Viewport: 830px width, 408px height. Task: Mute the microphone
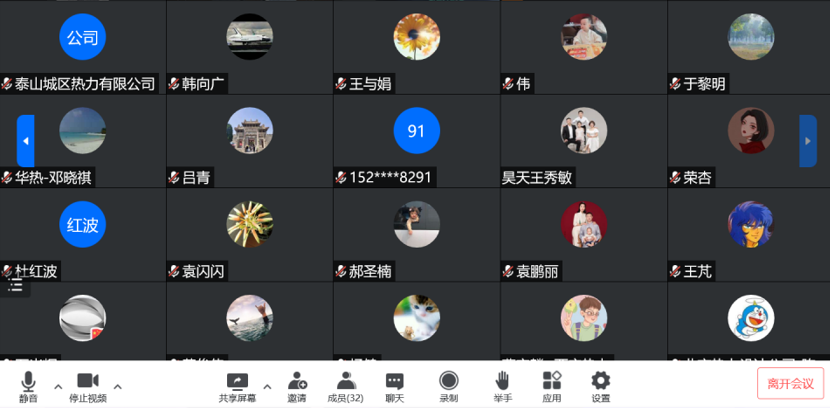click(x=28, y=384)
